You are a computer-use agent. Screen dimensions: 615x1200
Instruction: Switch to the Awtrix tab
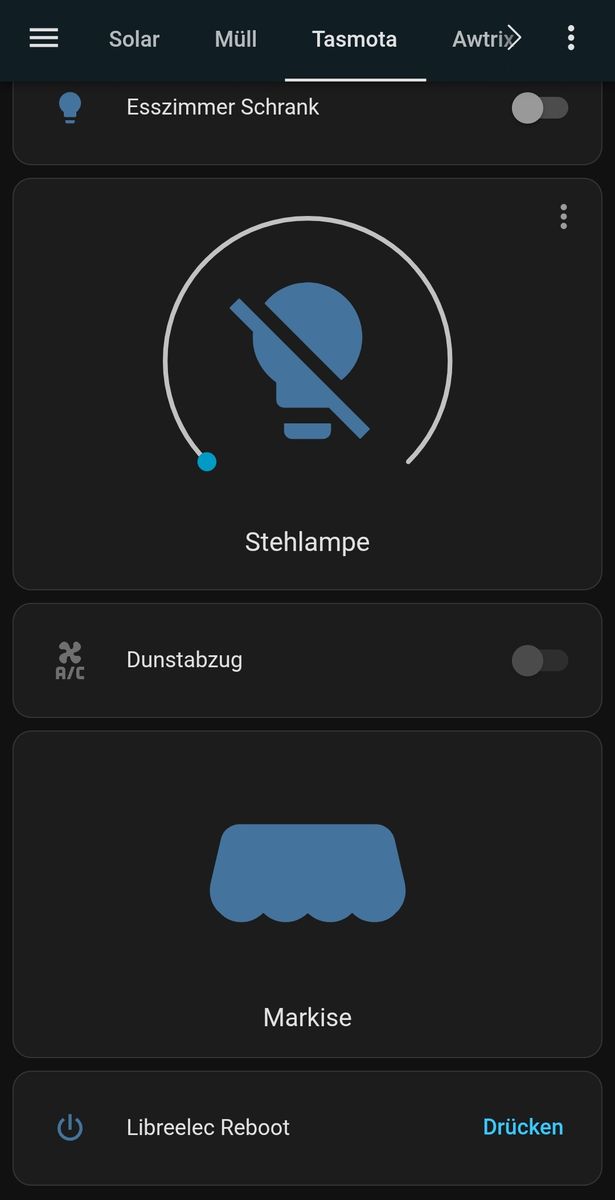pyautogui.click(x=482, y=39)
